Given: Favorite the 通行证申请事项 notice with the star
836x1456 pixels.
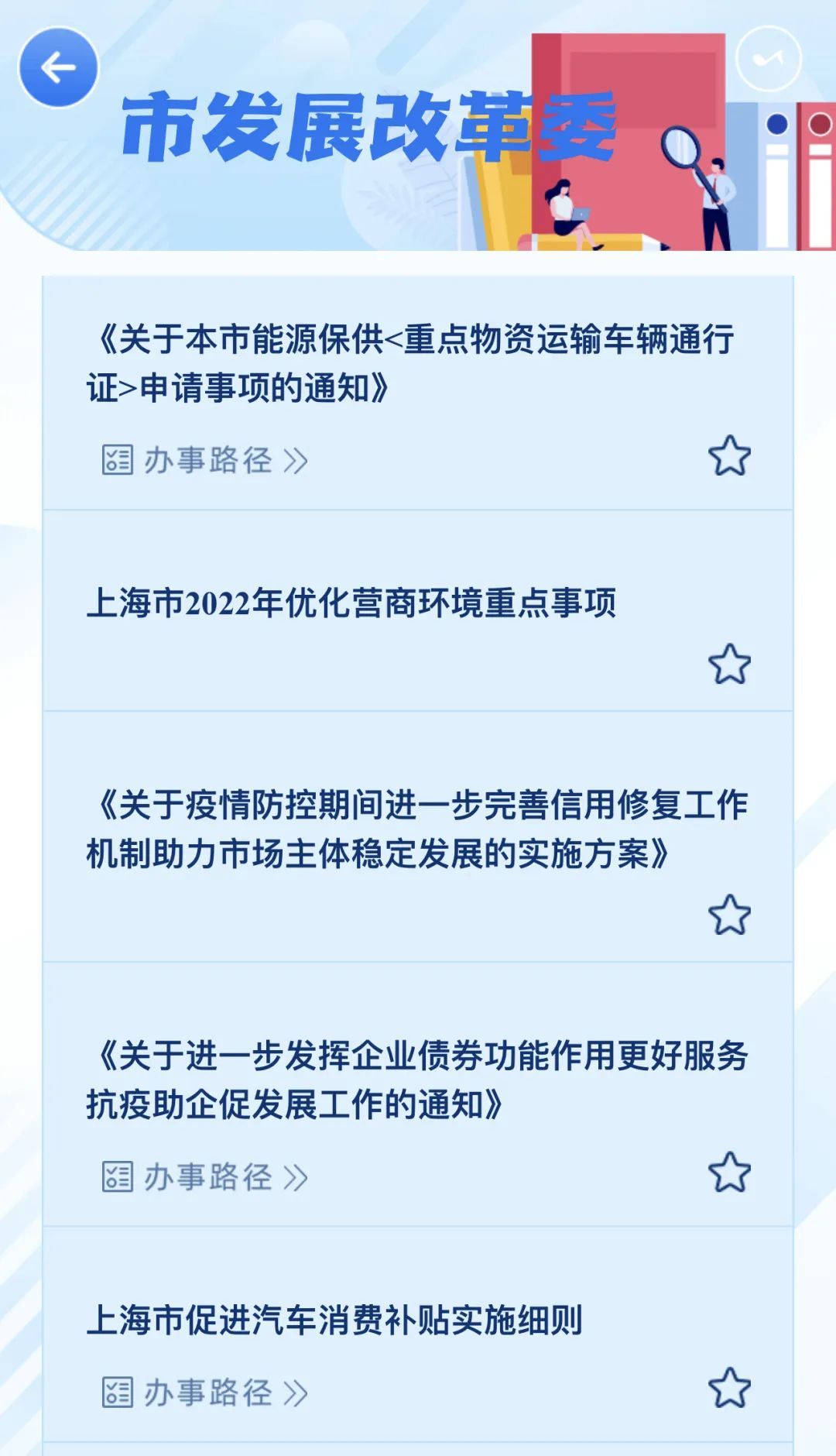Looking at the screenshot, I should pos(729,455).
